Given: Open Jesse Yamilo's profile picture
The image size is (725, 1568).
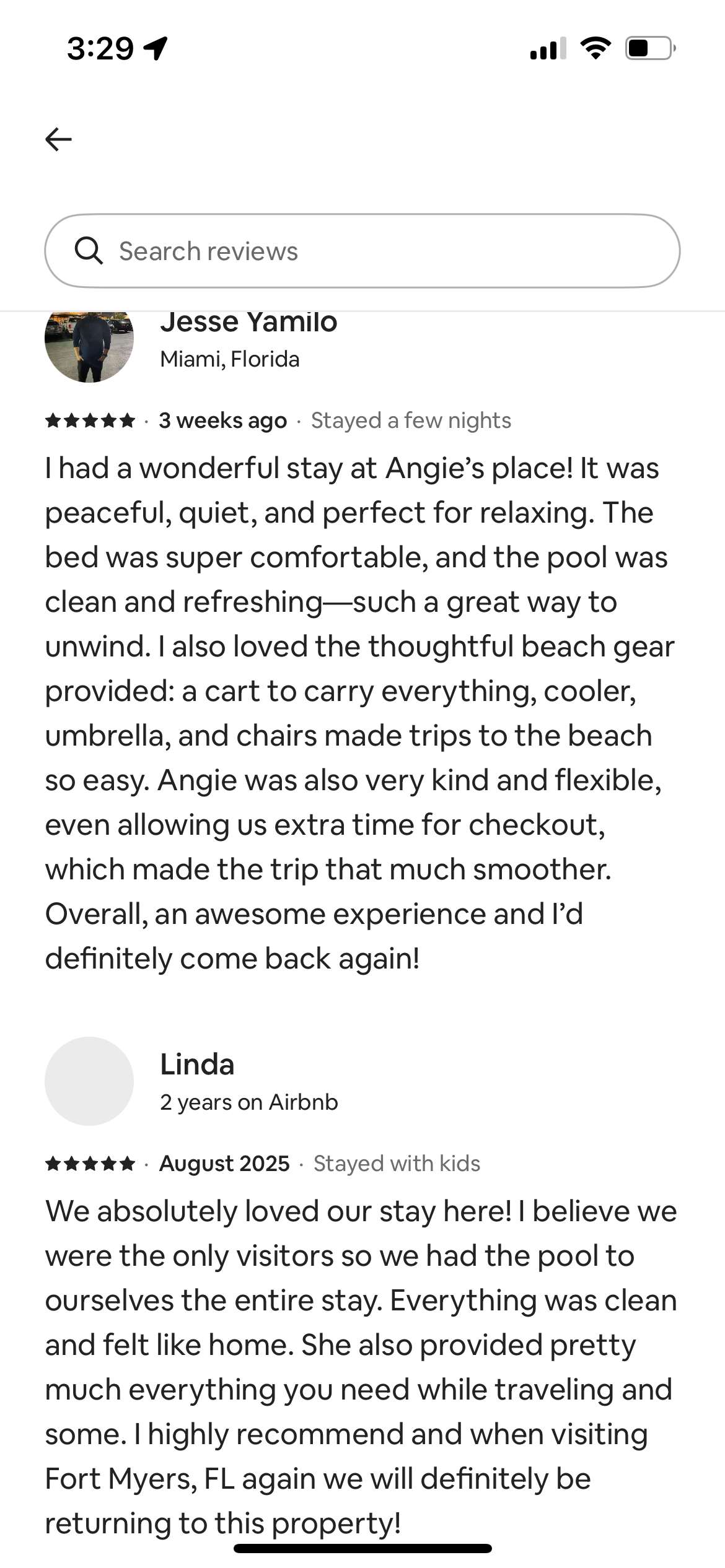Looking at the screenshot, I should coord(89,346).
